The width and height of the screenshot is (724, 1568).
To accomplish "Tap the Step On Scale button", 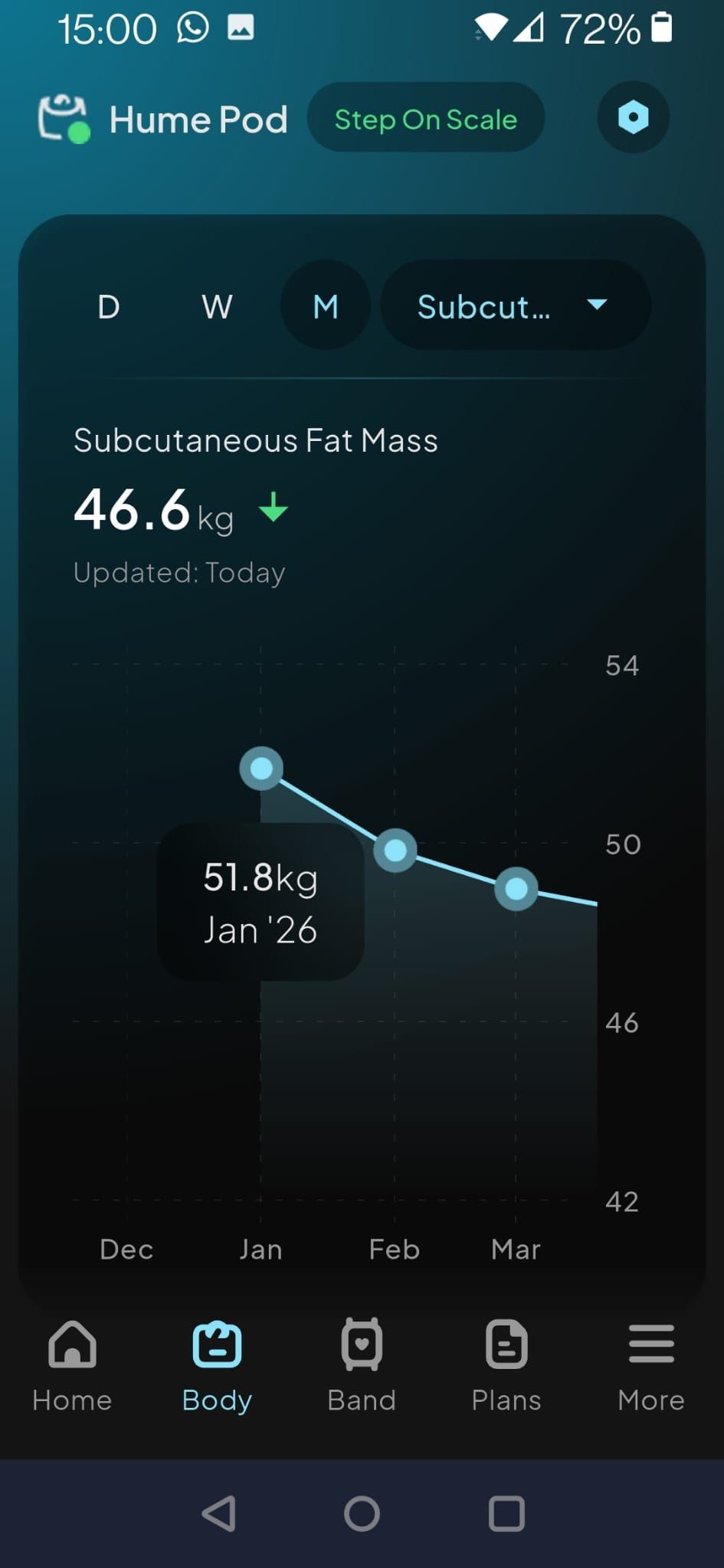I will tap(425, 118).
